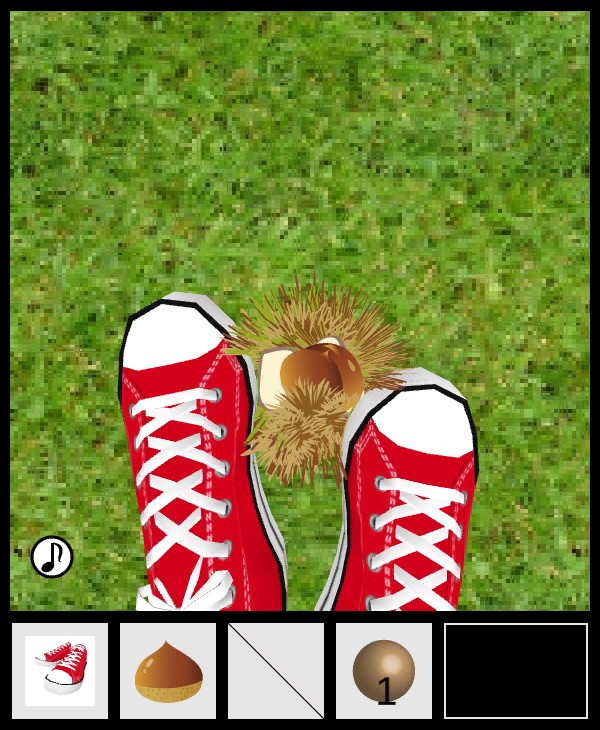Select the brown ball inventory item
This screenshot has width=600, height=730.
[384, 671]
